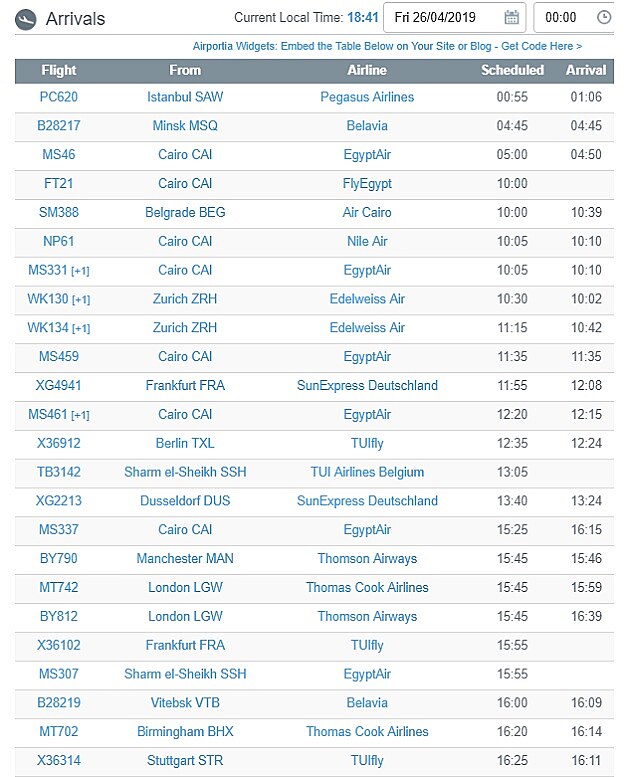Select flight XG4941 from Frankfurt

click(58, 385)
